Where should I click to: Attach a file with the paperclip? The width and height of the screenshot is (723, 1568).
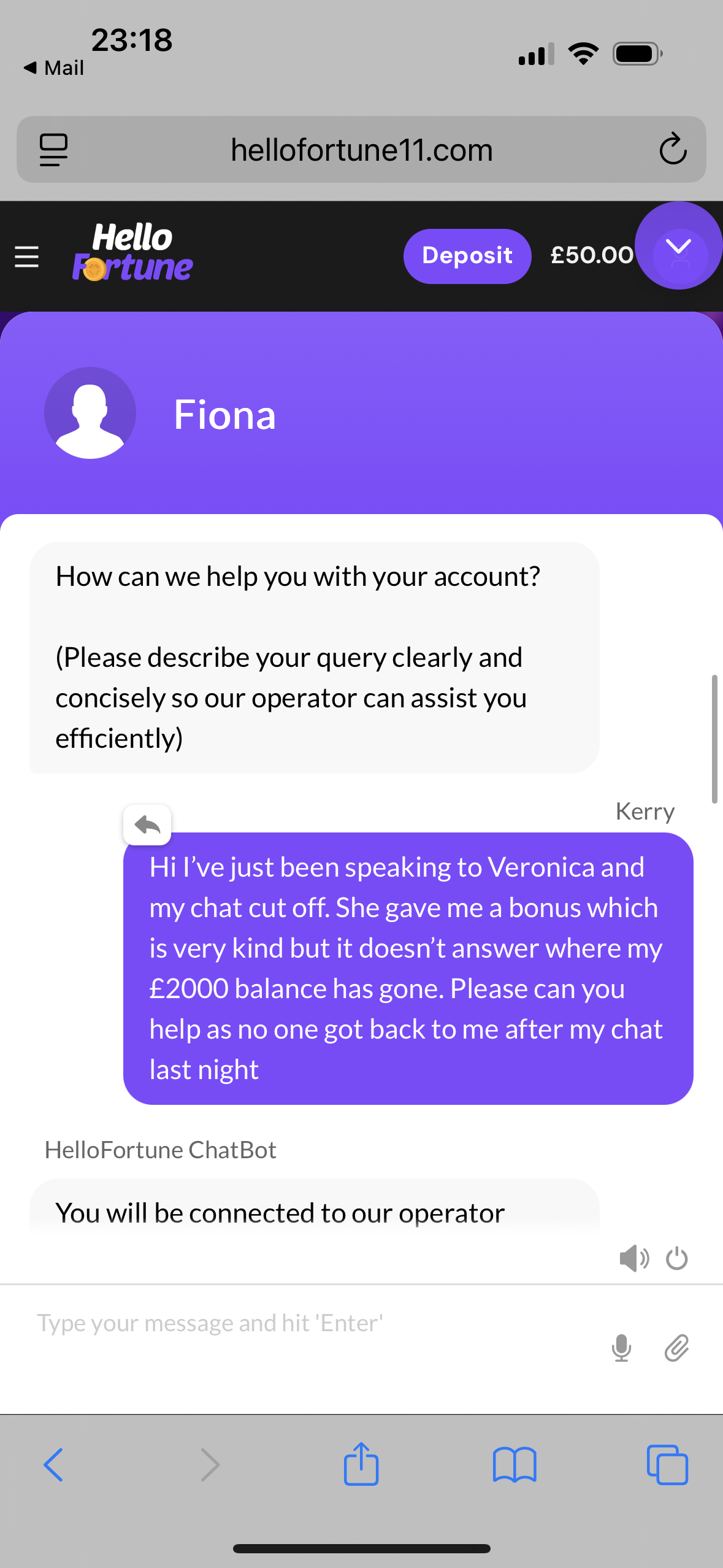click(677, 1348)
